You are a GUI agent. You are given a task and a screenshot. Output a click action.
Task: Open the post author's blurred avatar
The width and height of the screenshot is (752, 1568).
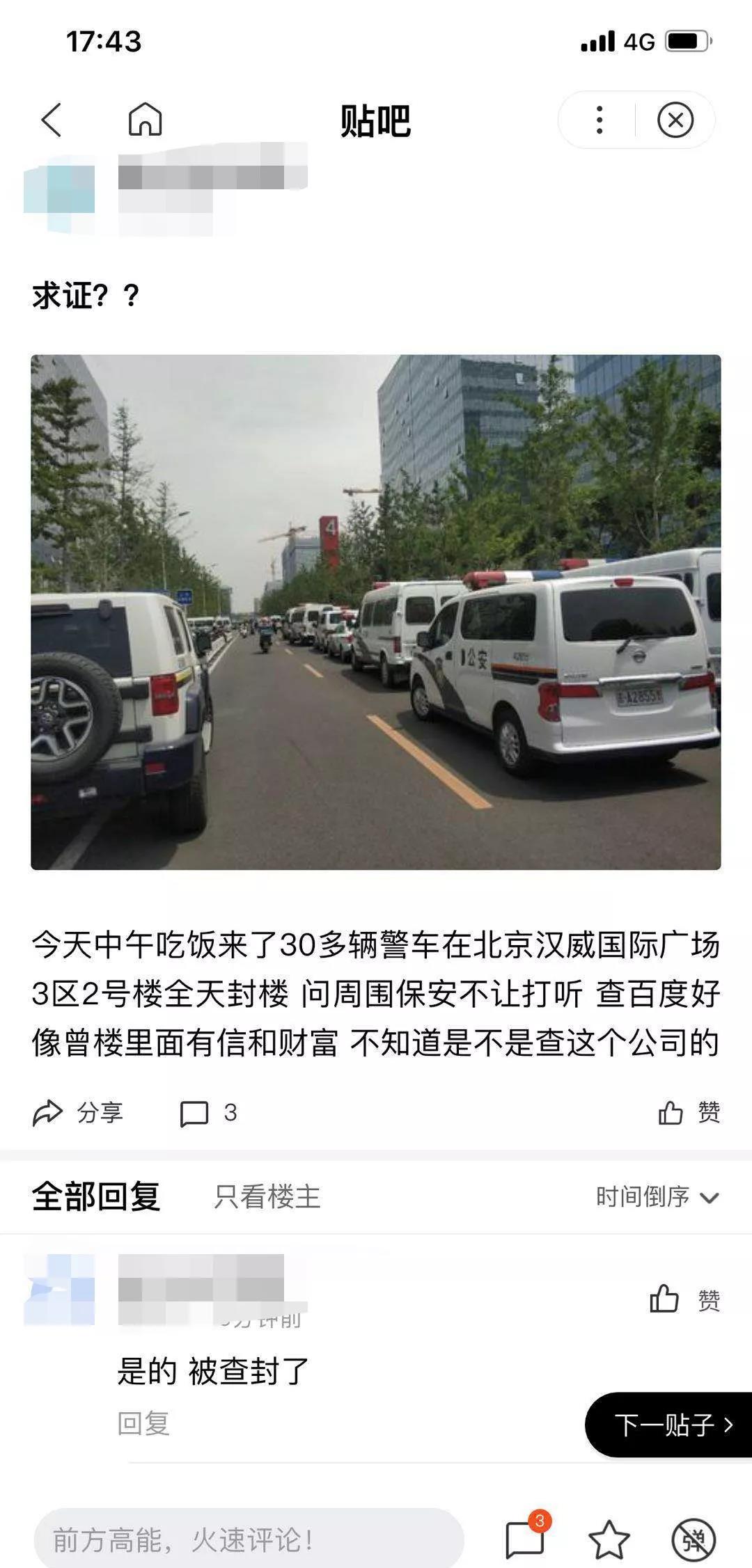[59, 189]
